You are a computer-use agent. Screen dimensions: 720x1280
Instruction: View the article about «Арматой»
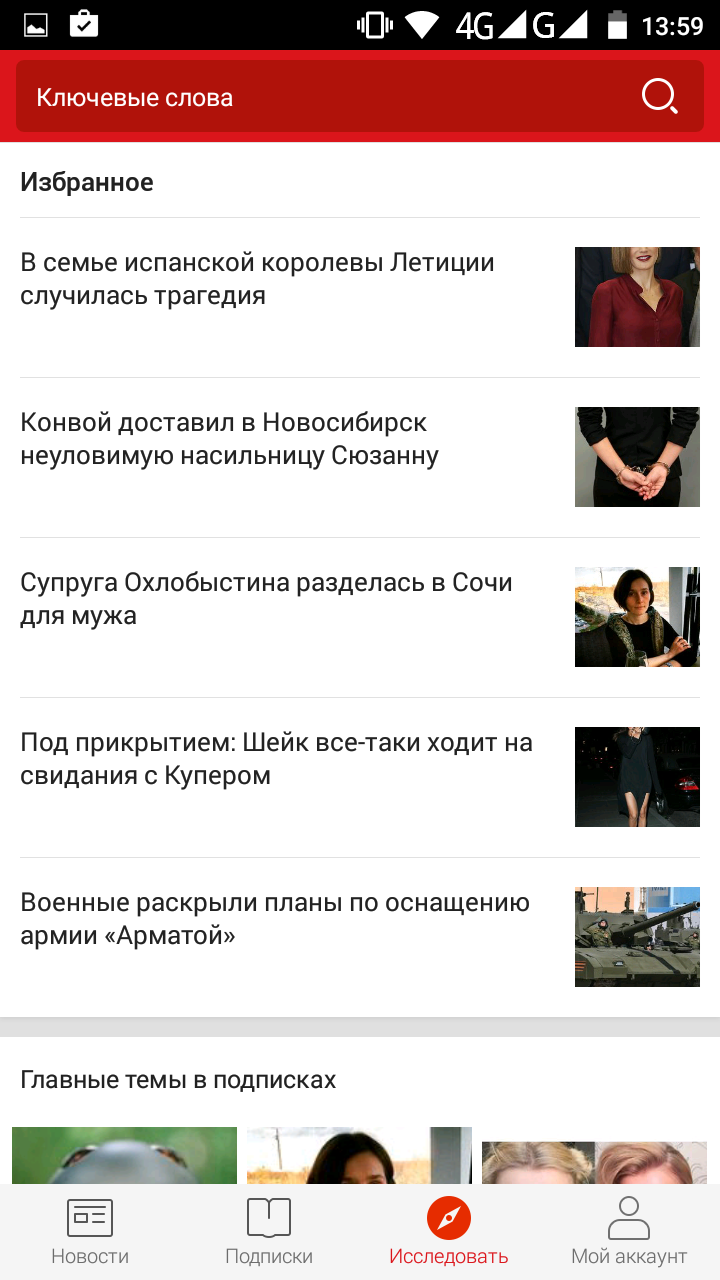point(360,937)
